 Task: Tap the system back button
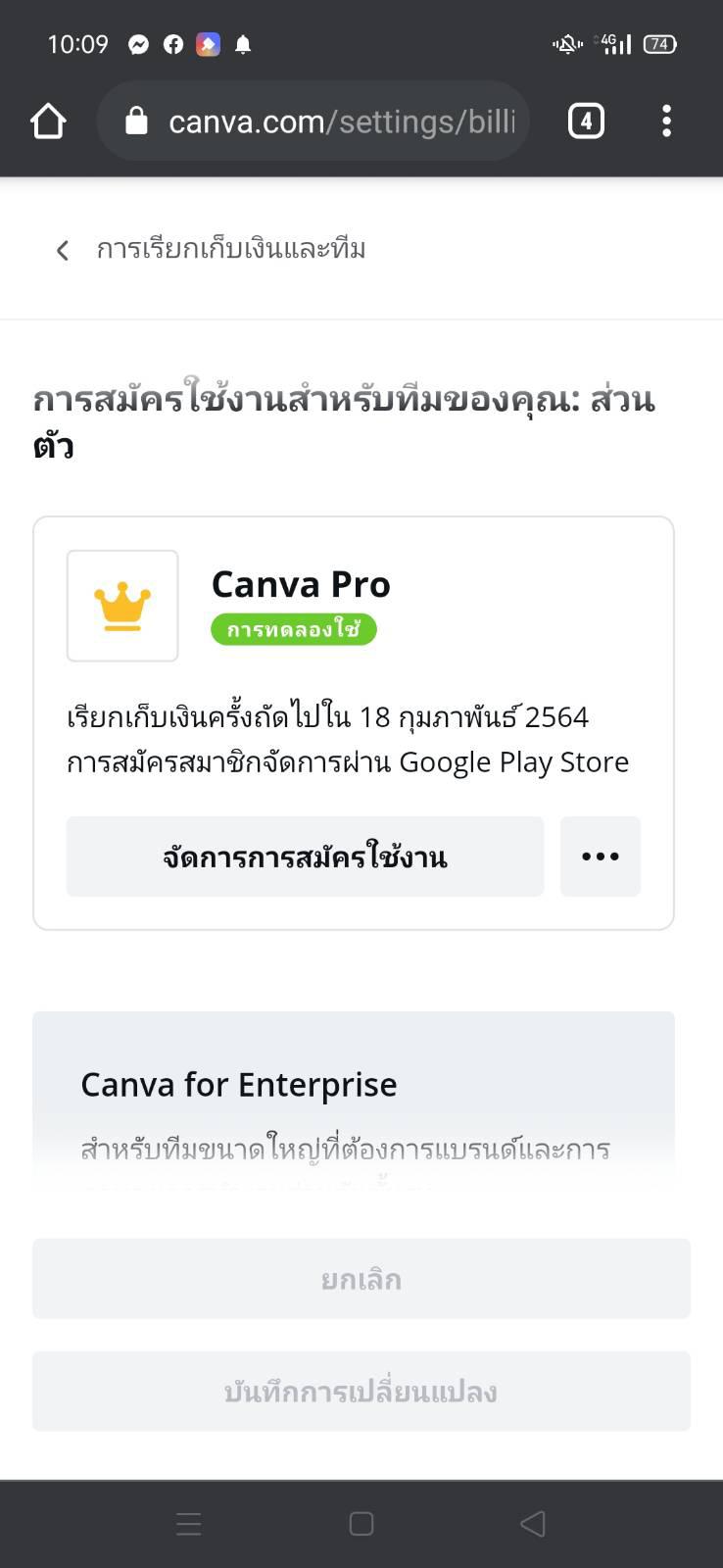click(533, 1524)
